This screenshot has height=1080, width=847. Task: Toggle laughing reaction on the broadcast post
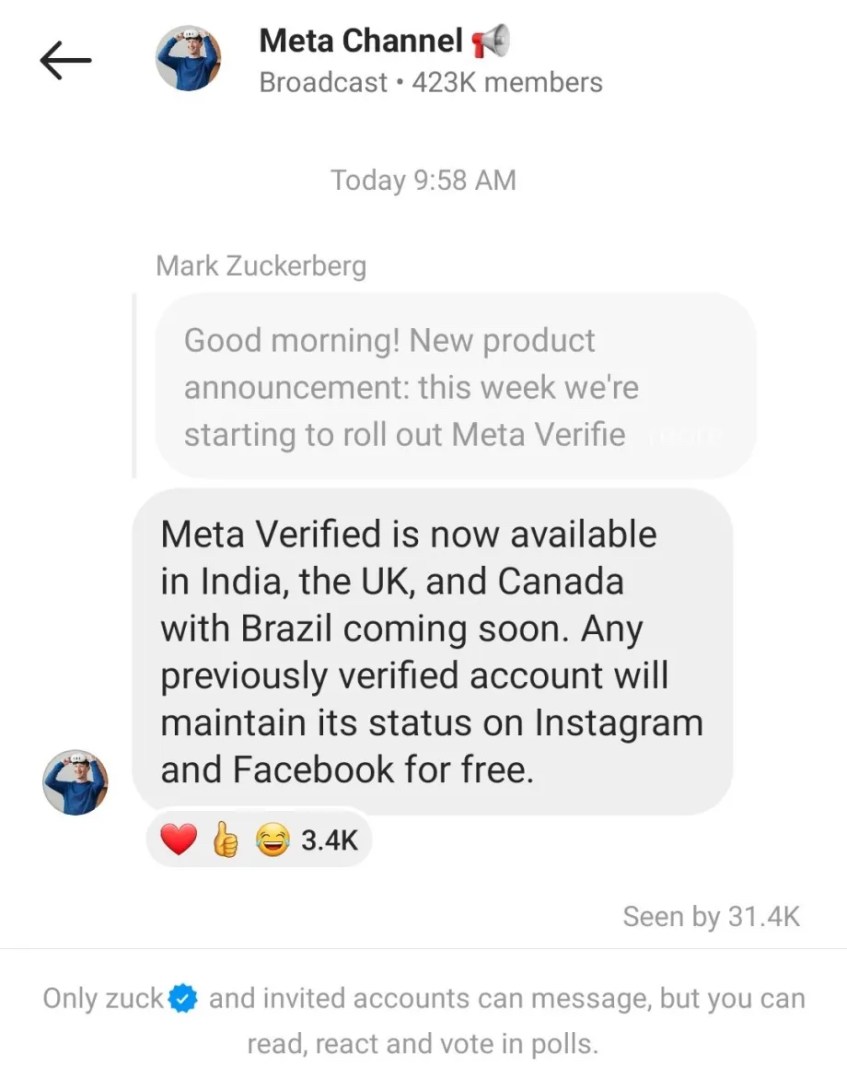click(272, 839)
